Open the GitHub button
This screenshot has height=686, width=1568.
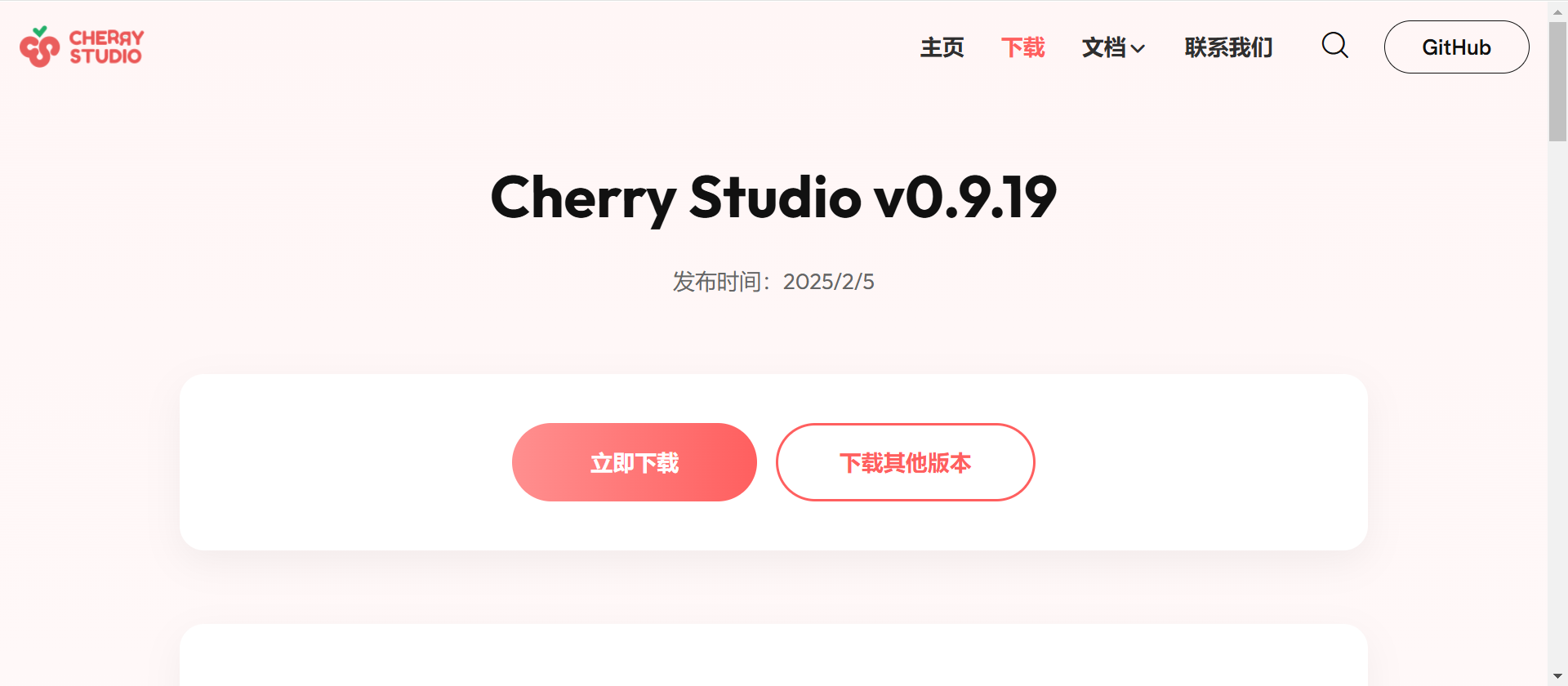[x=1456, y=47]
